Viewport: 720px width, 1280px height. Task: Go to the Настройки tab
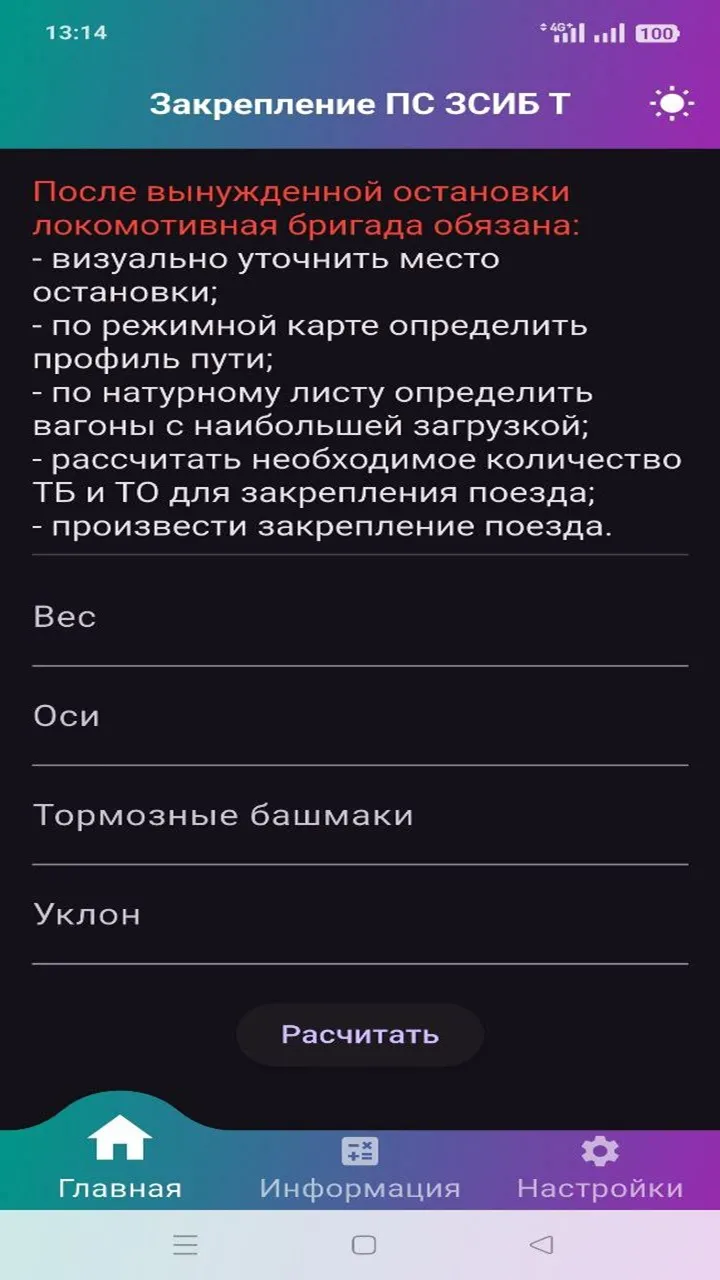click(600, 1168)
